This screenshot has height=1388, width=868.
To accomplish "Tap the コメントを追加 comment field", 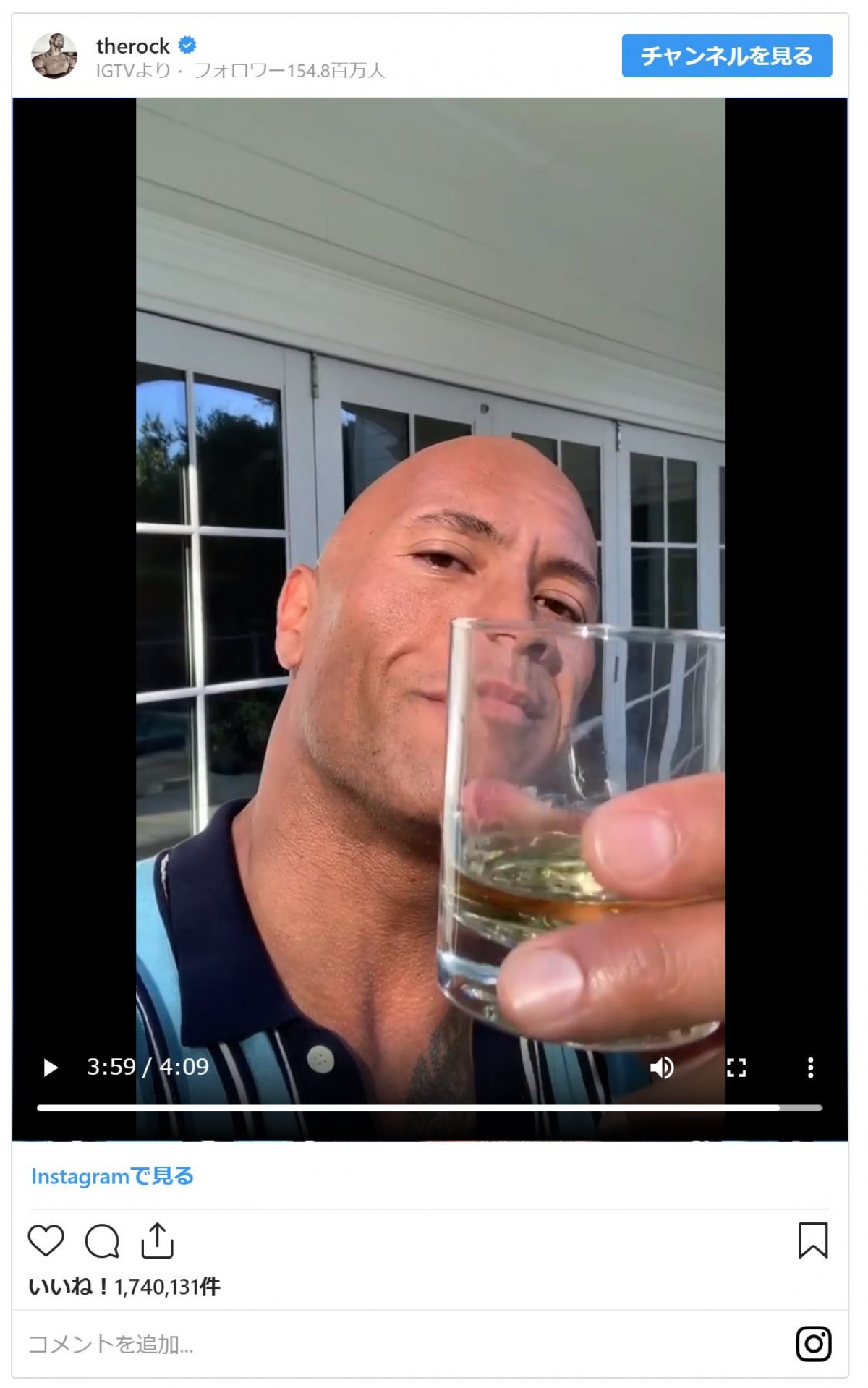I will click(362, 1344).
